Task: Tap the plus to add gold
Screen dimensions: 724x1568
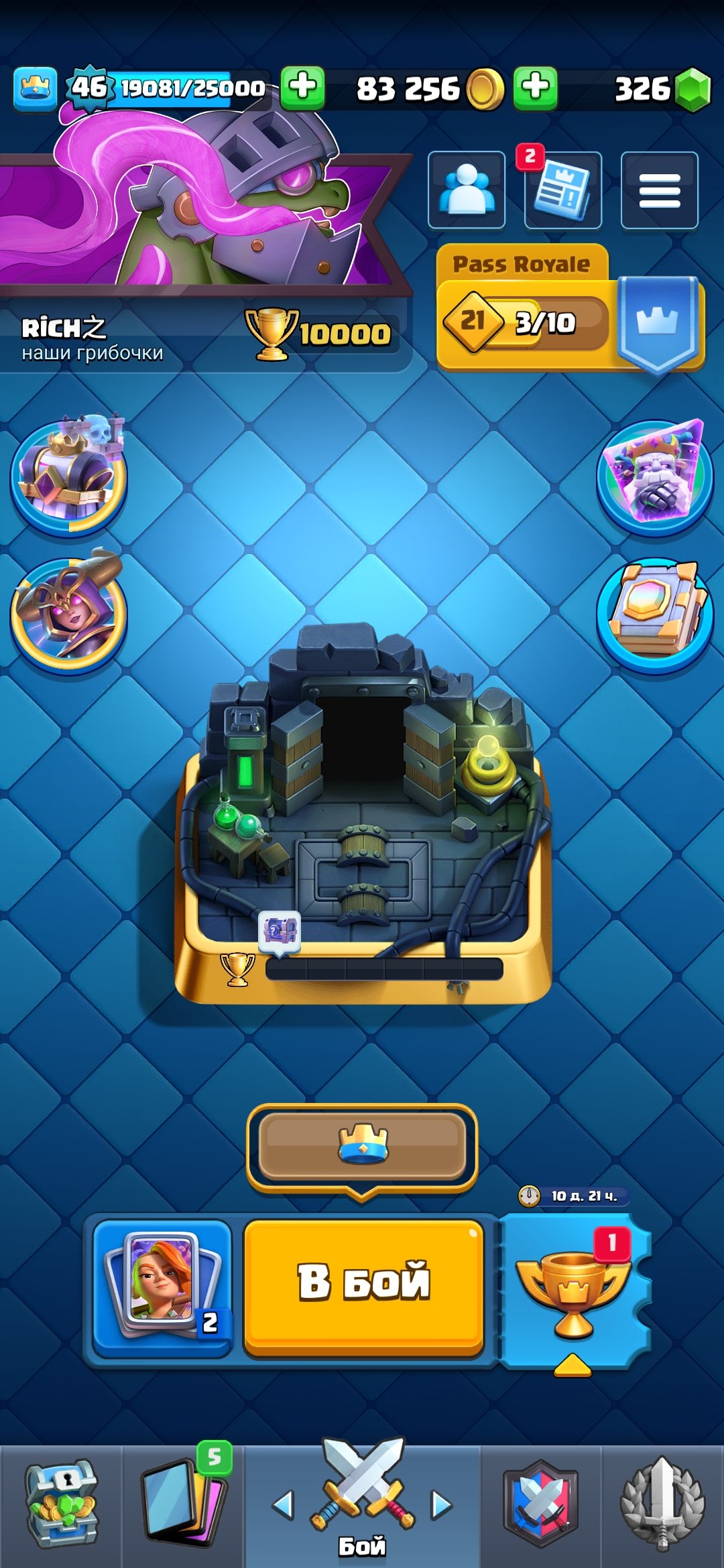Action: click(302, 88)
